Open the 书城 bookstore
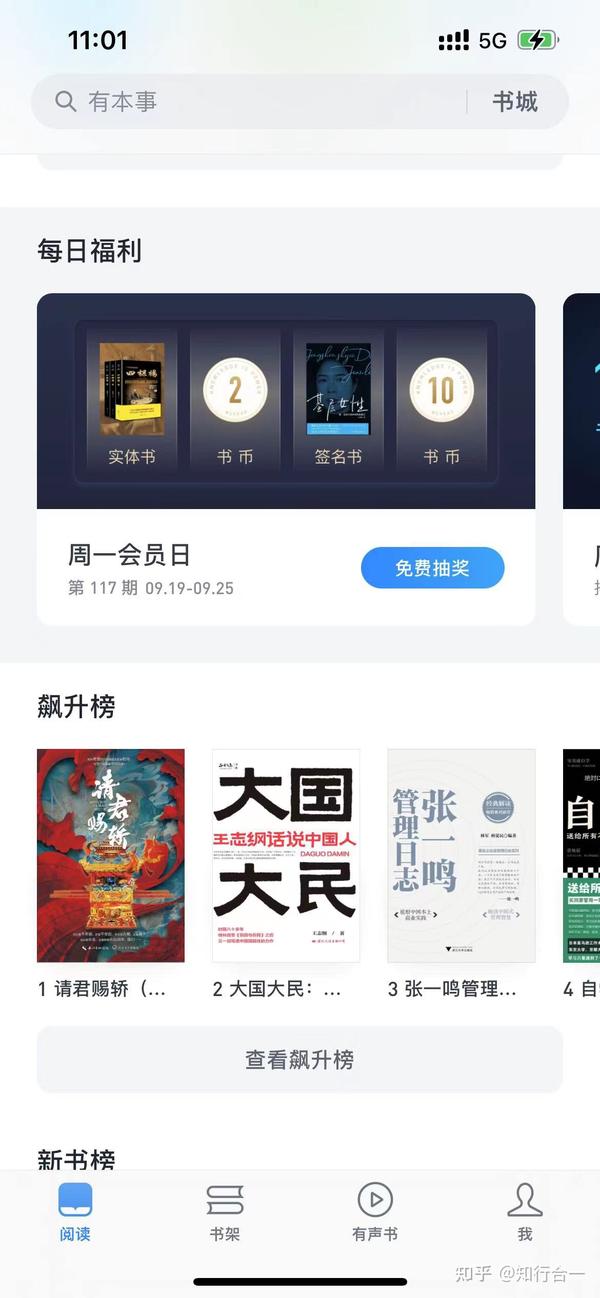This screenshot has width=600, height=1298. [515, 101]
